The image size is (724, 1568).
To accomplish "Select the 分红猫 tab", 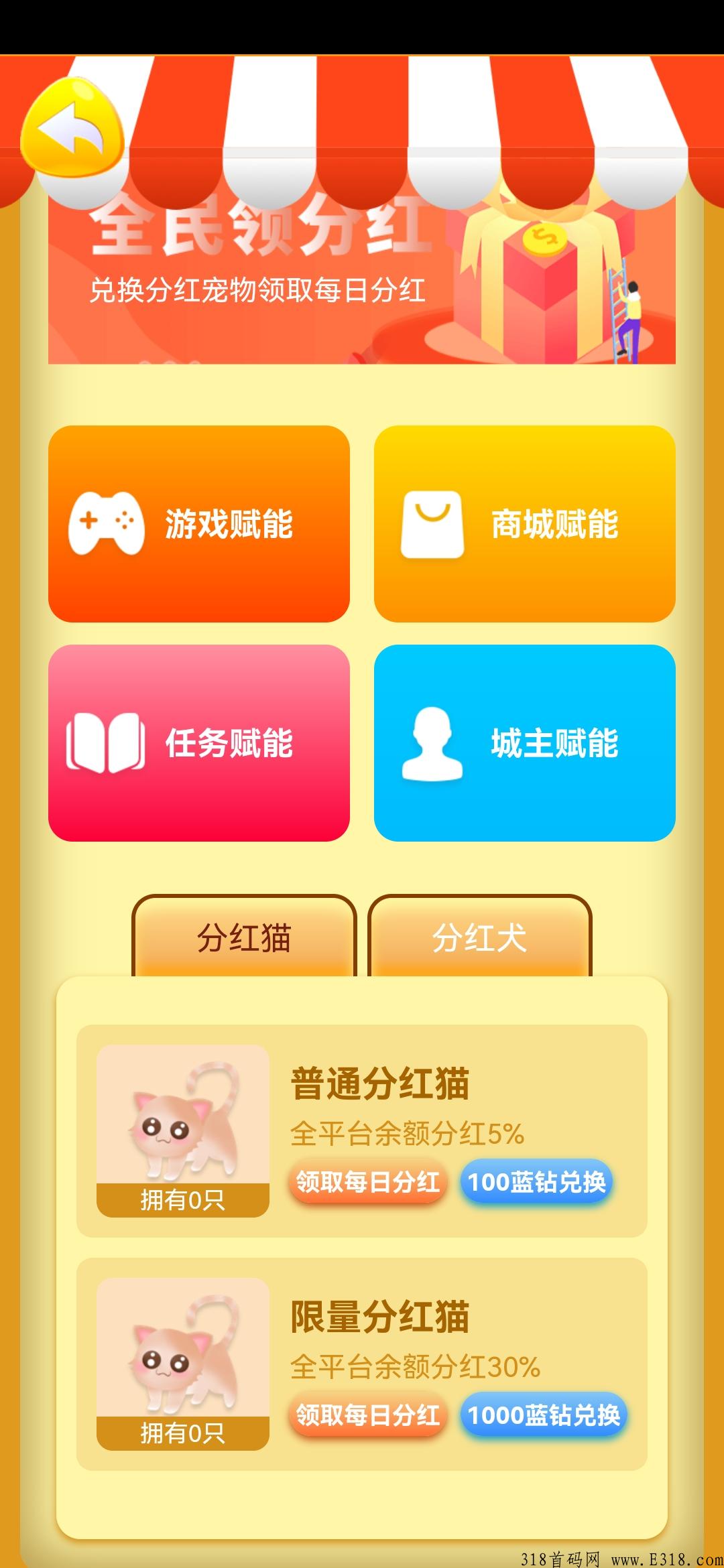I will tap(245, 938).
